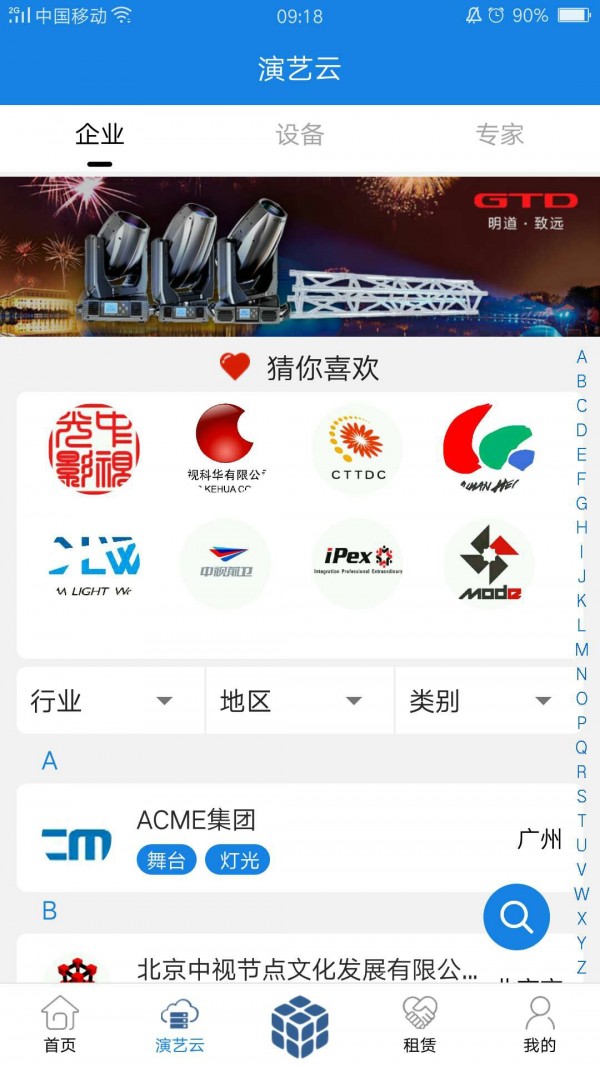Tap the floating search button
This screenshot has height=1067, width=600.
pos(516,917)
